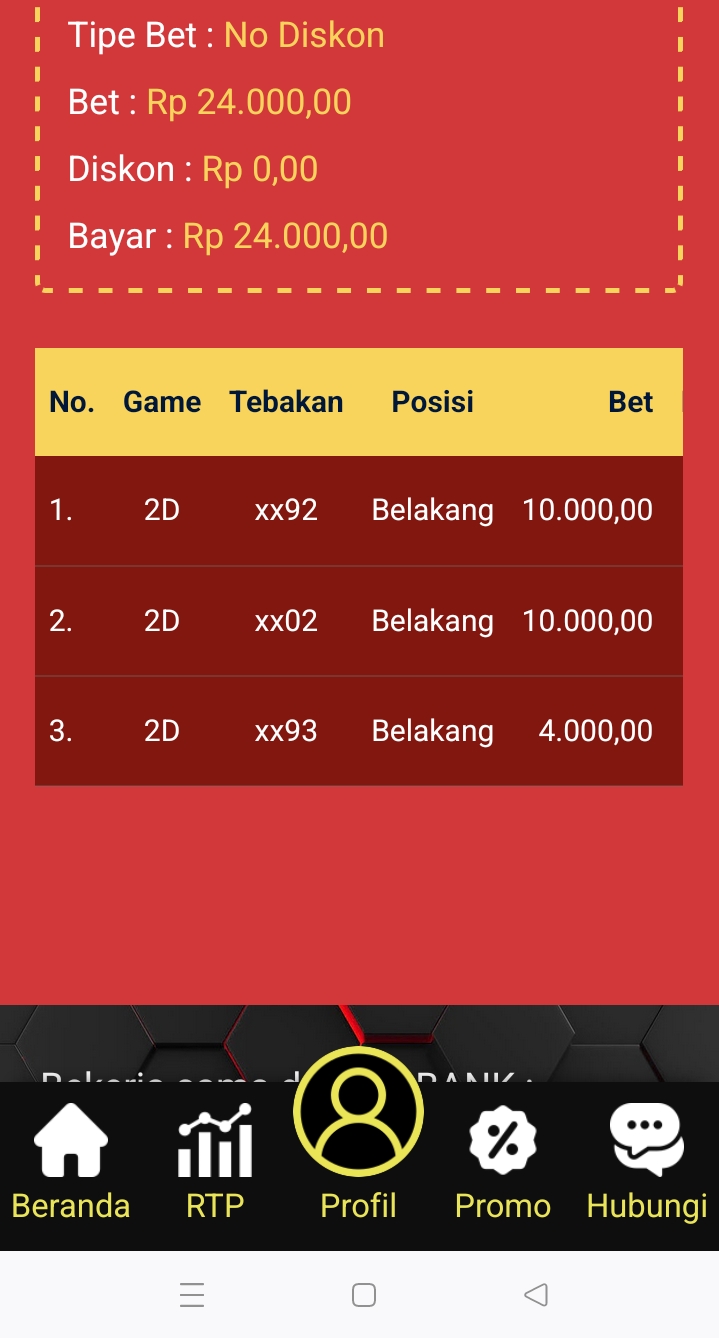The height and width of the screenshot is (1338, 719).
Task: Open the RTP tab
Action: click(x=215, y=1160)
